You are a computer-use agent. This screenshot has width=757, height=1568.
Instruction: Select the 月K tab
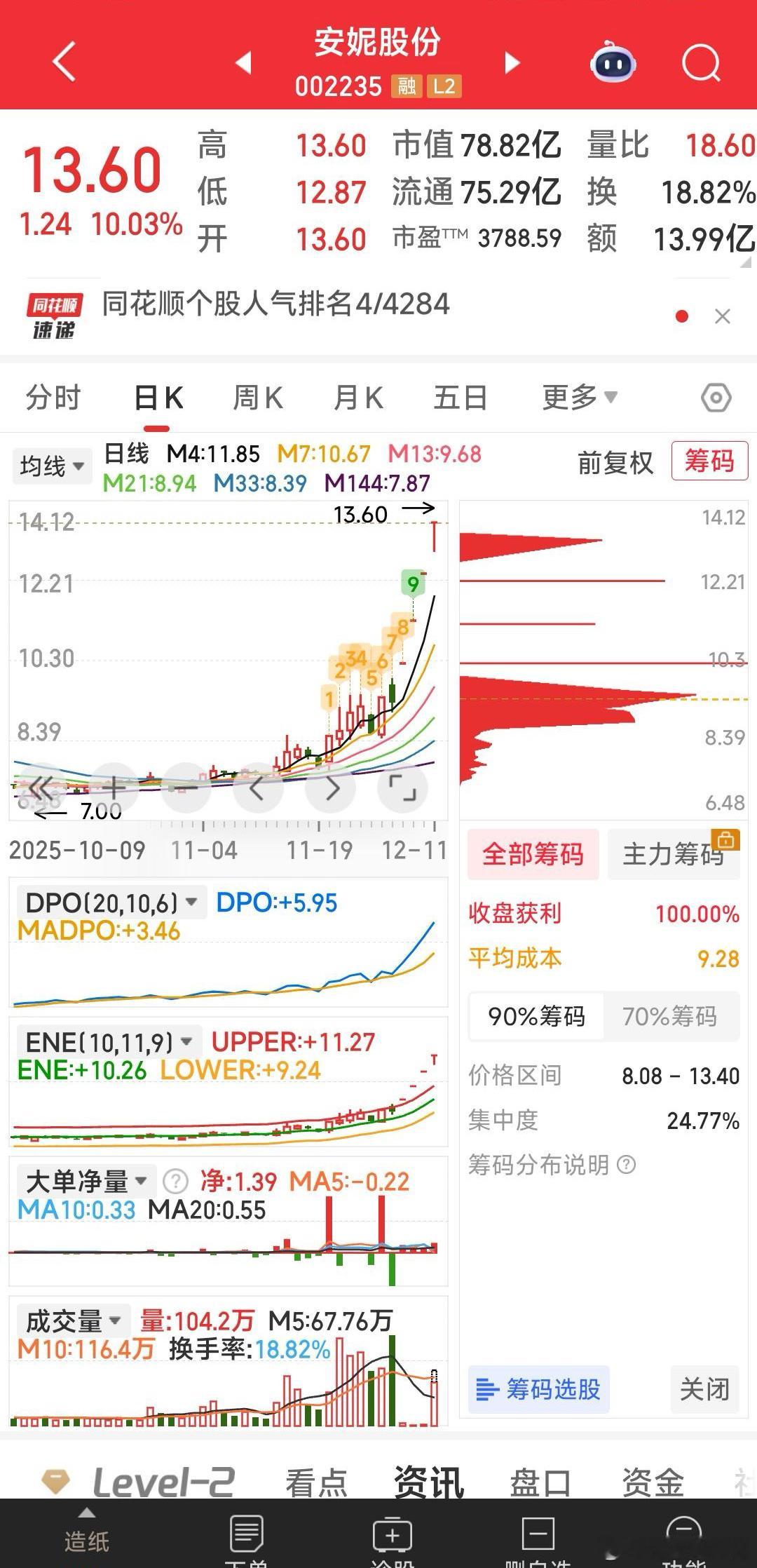pyautogui.click(x=358, y=398)
